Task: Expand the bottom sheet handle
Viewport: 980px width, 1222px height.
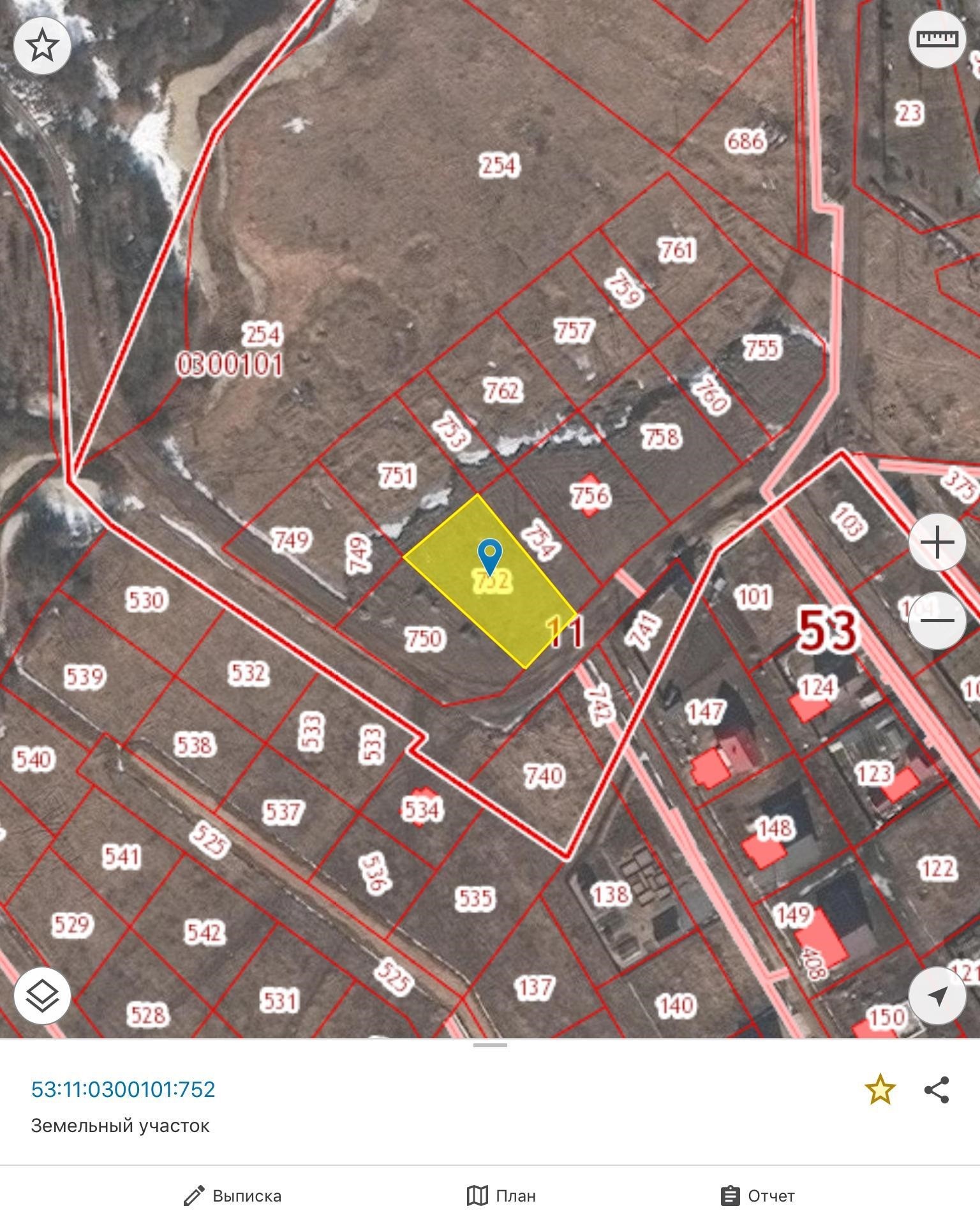Action: click(x=490, y=1045)
